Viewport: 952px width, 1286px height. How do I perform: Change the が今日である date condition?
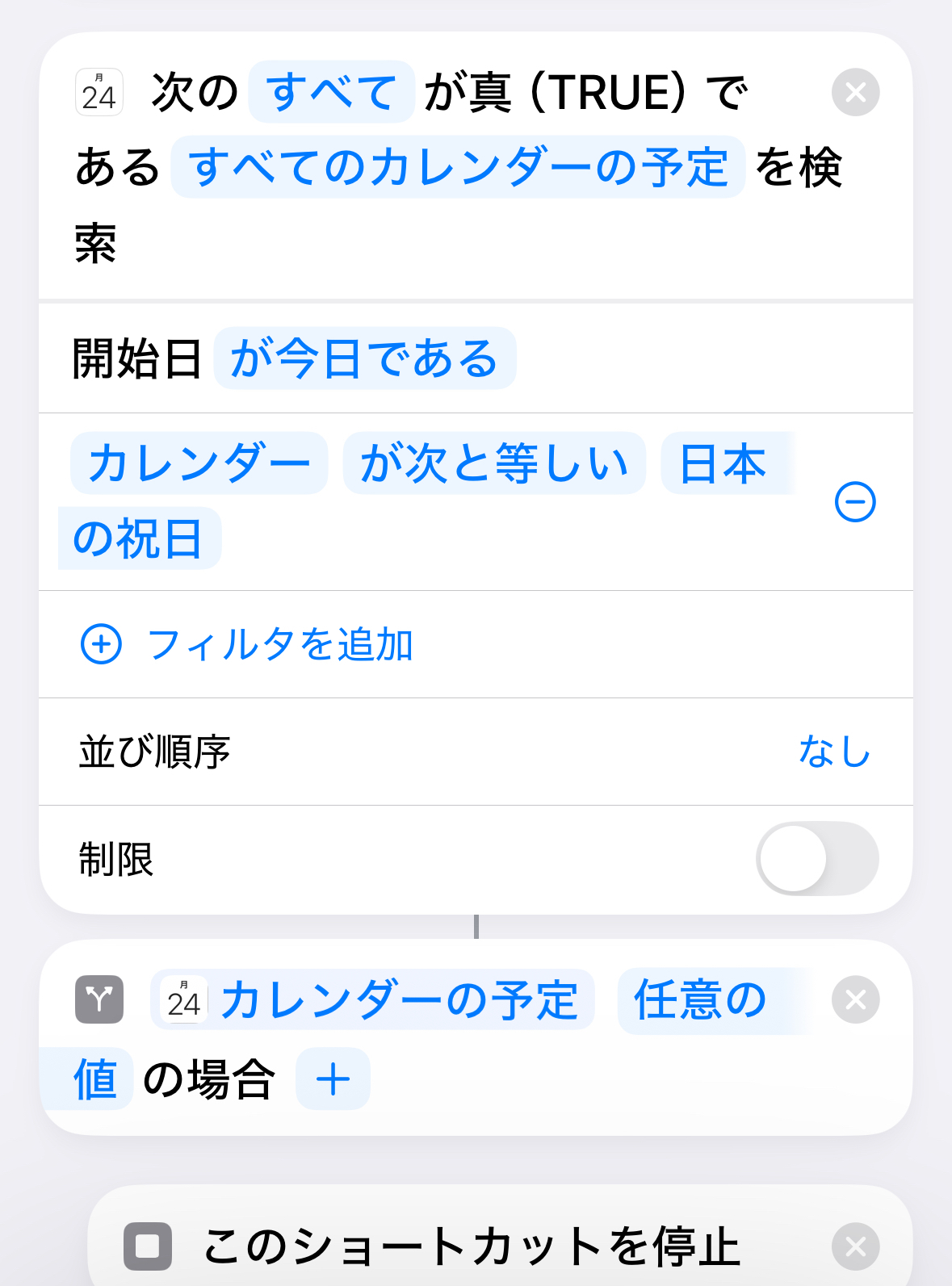[365, 358]
